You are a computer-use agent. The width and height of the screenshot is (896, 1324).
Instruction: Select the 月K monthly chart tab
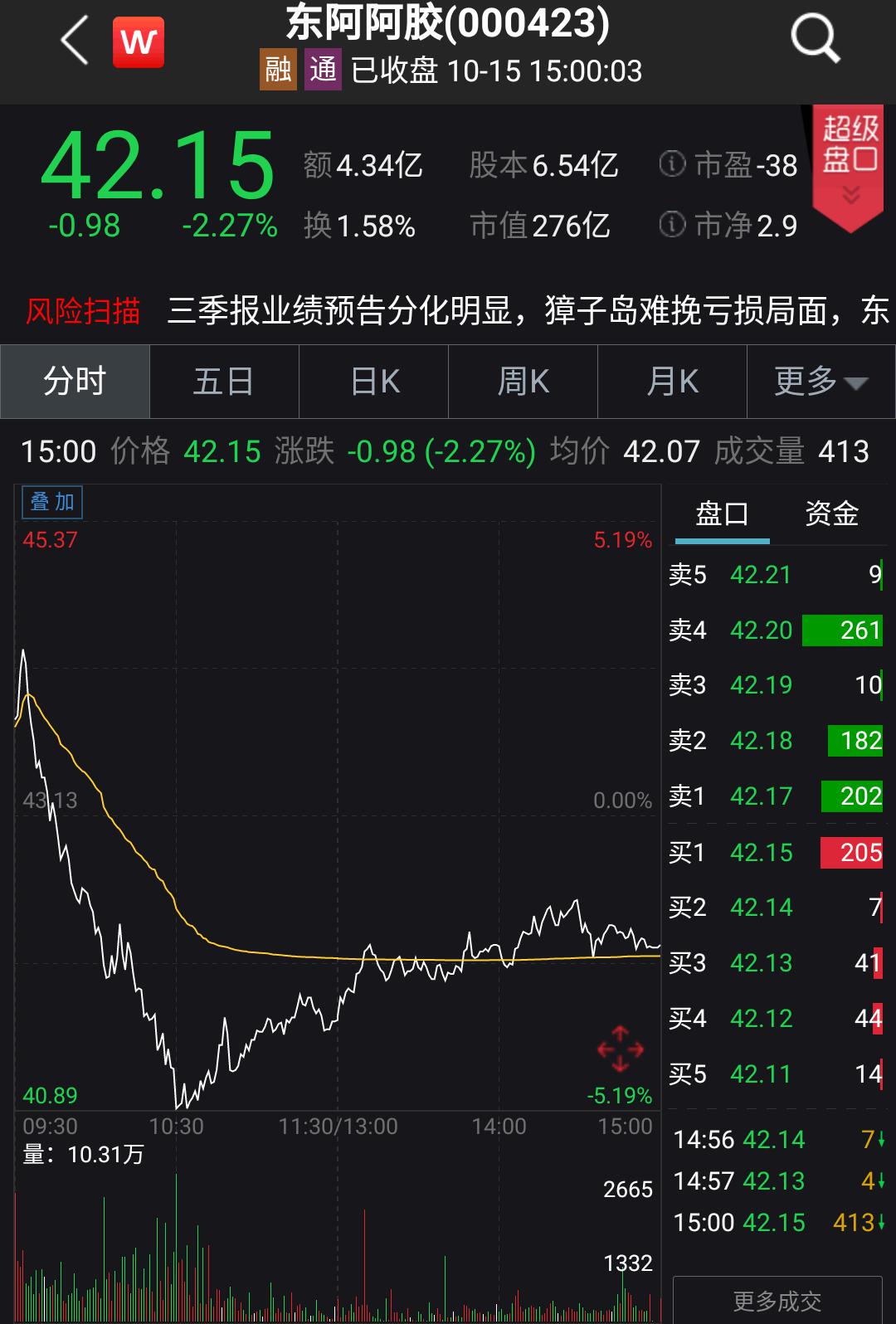point(672,381)
